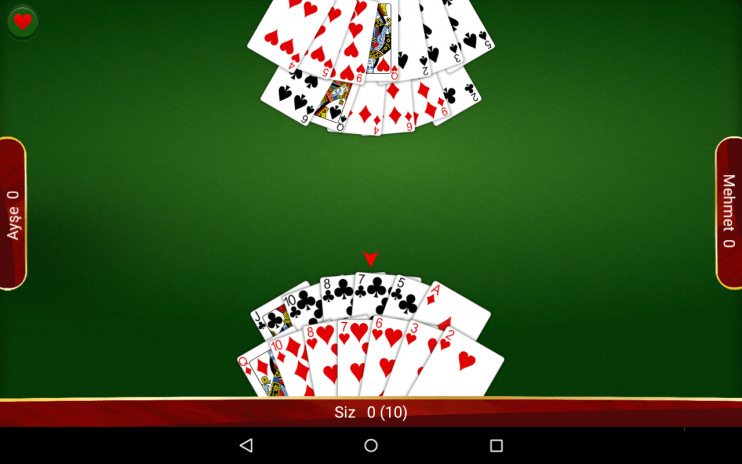Select the queen of diamonds
The height and width of the screenshot is (464, 742).
(250, 370)
